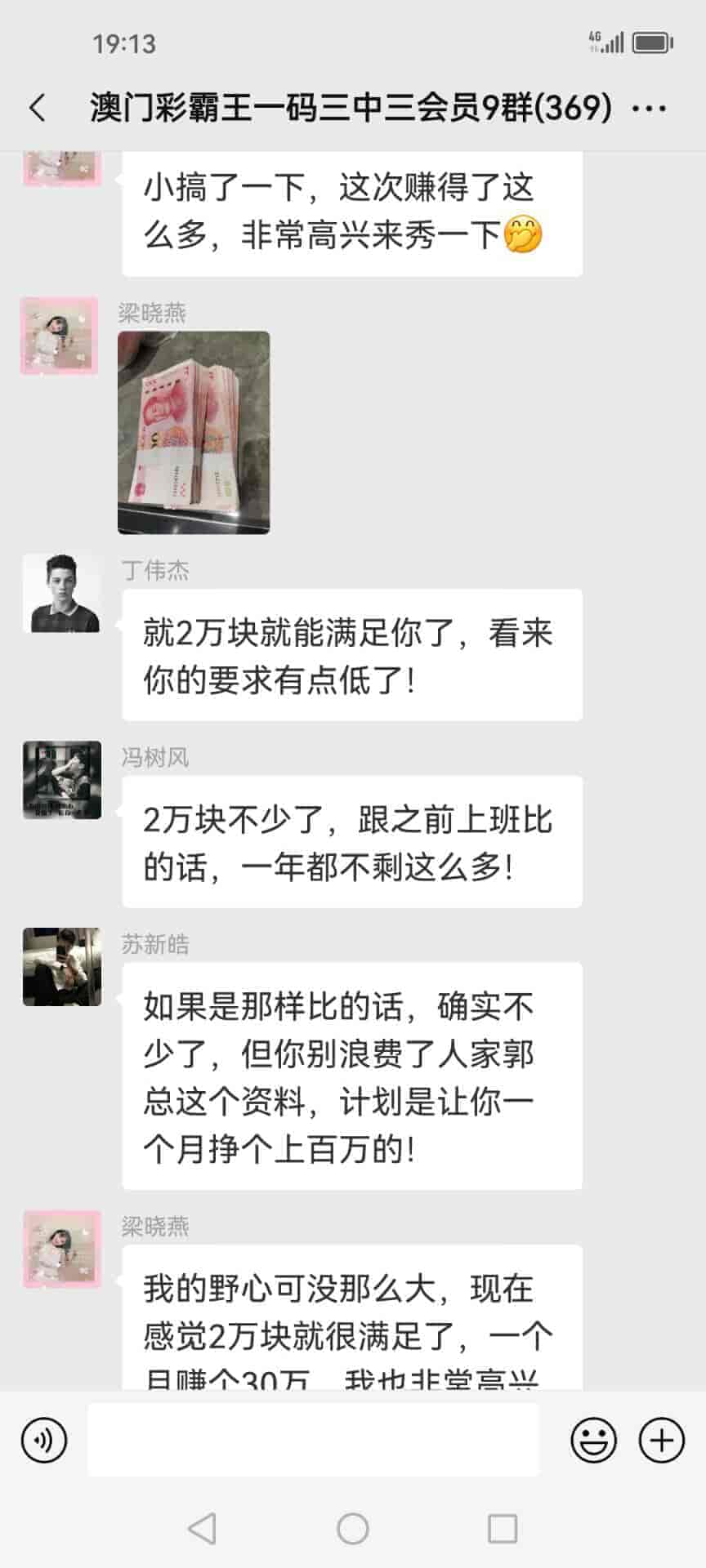View 梁晓燕's avatar beside the photo
Viewport: 706px width, 1568px height.
60,336
